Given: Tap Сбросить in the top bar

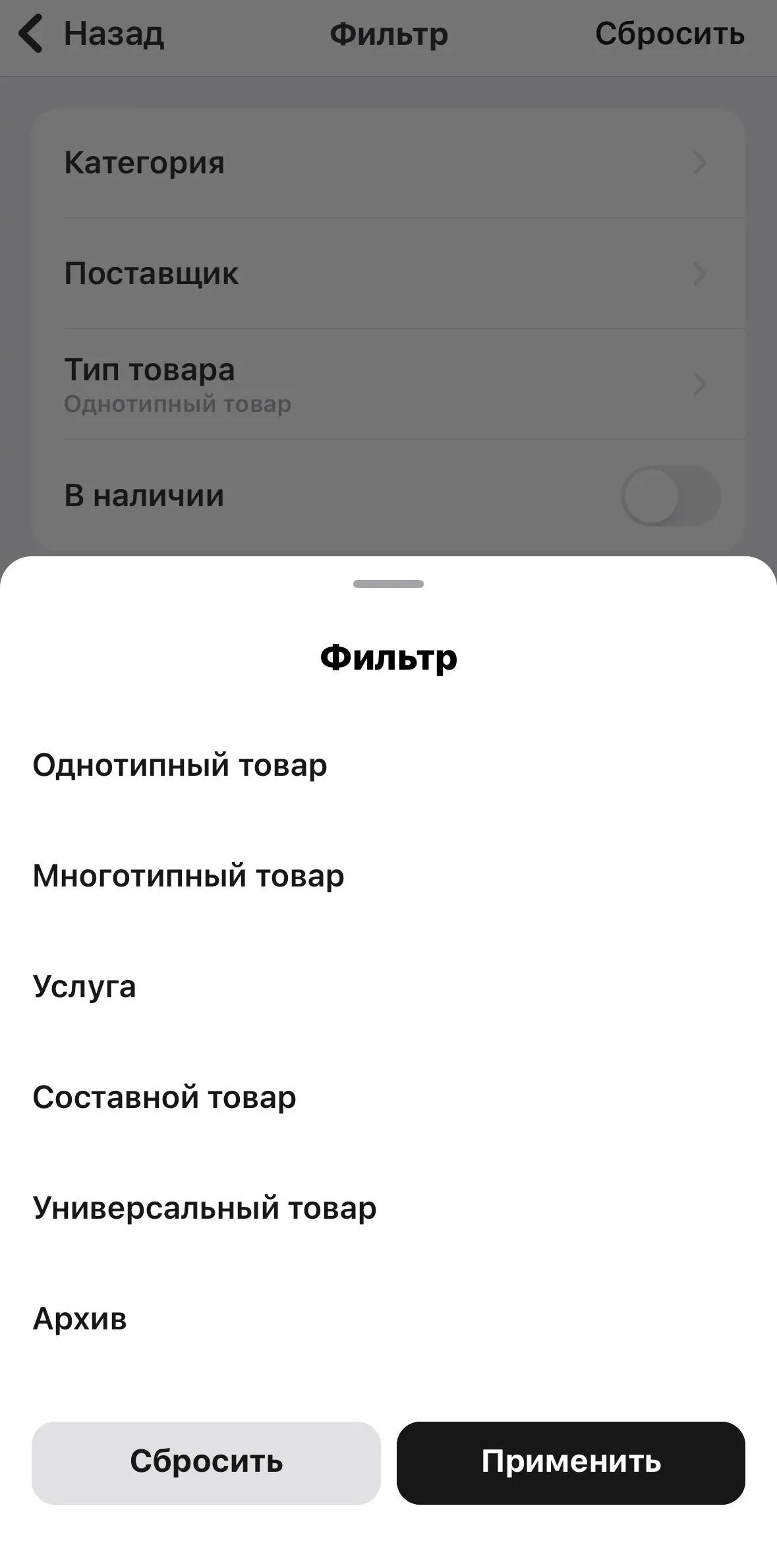Looking at the screenshot, I should pos(671,34).
